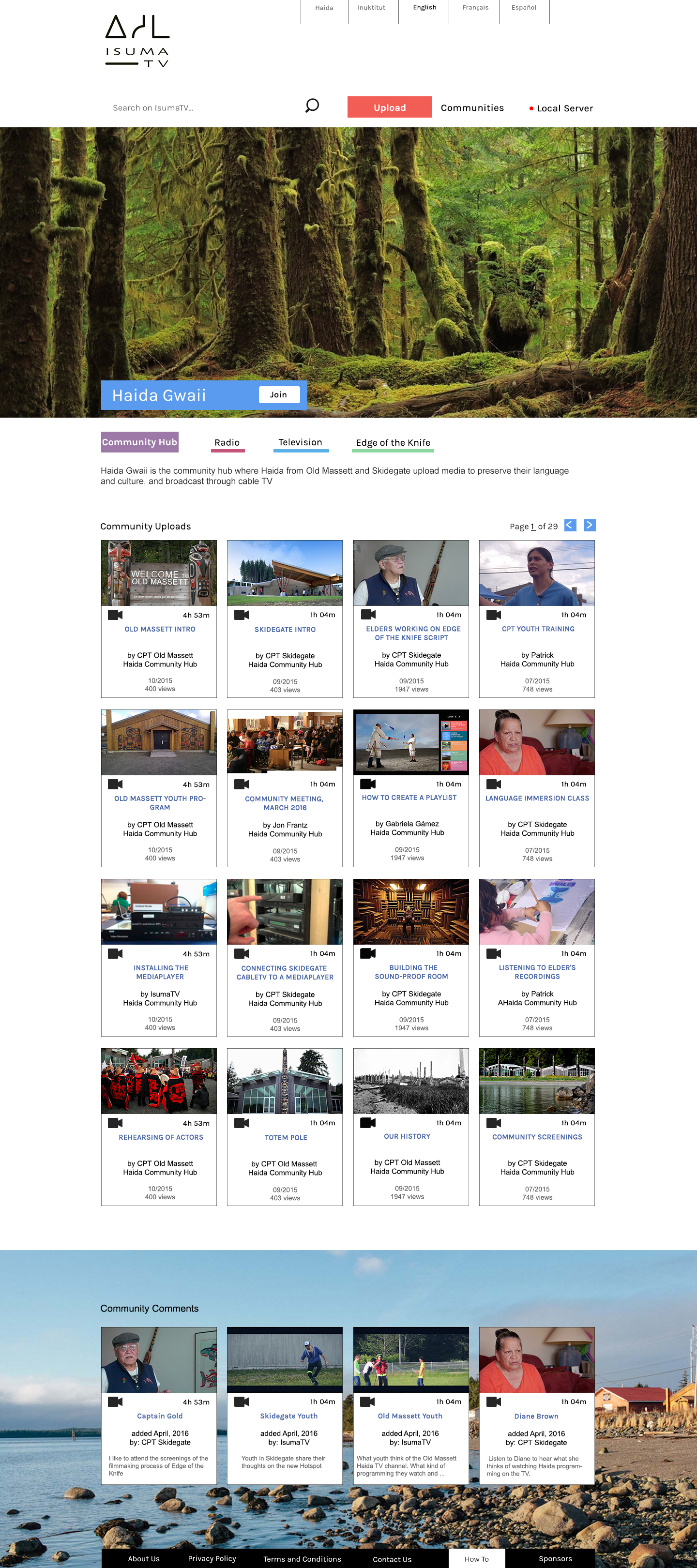Tap the search magnifier icon

312,106
